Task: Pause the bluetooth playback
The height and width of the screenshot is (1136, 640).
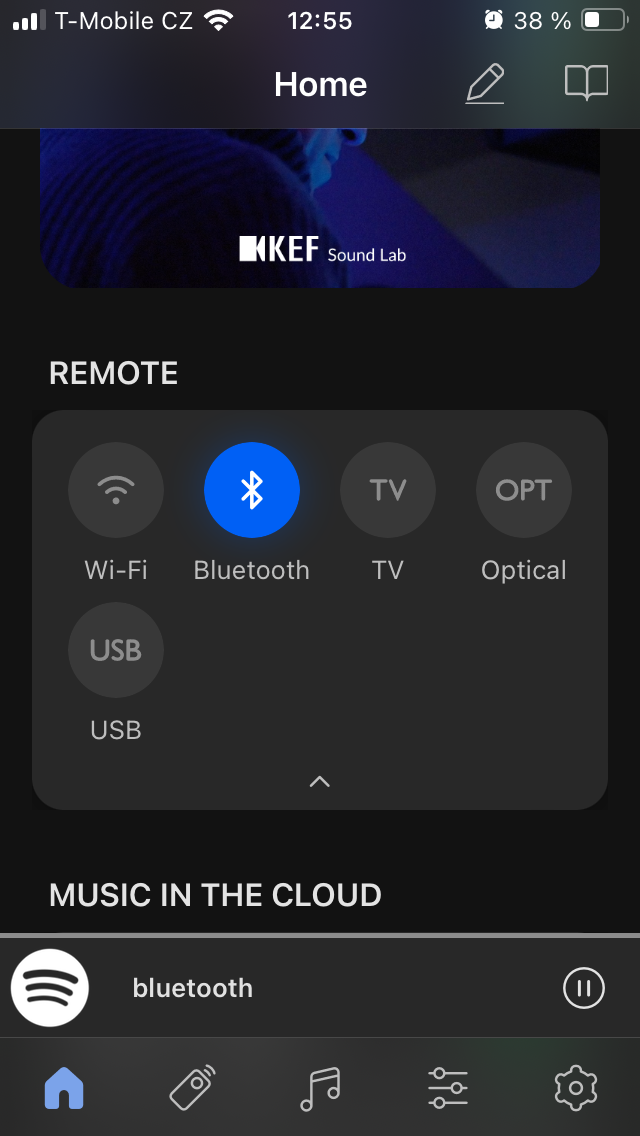Action: [584, 988]
